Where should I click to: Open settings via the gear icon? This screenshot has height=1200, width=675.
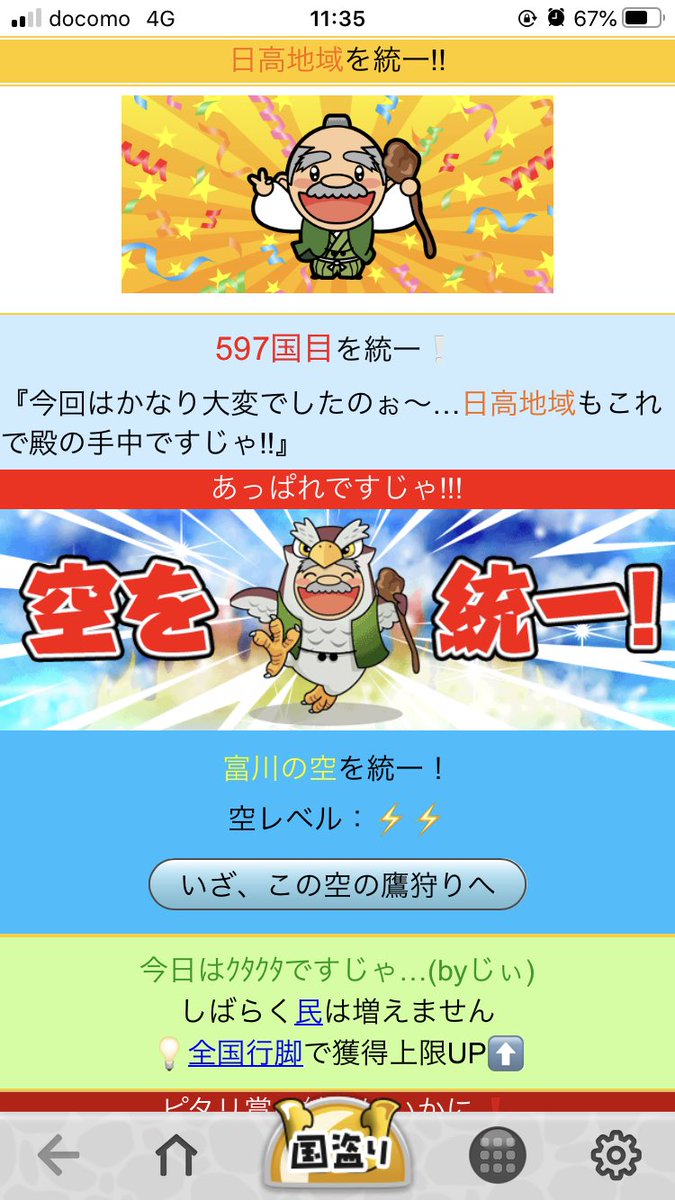pos(616,1156)
